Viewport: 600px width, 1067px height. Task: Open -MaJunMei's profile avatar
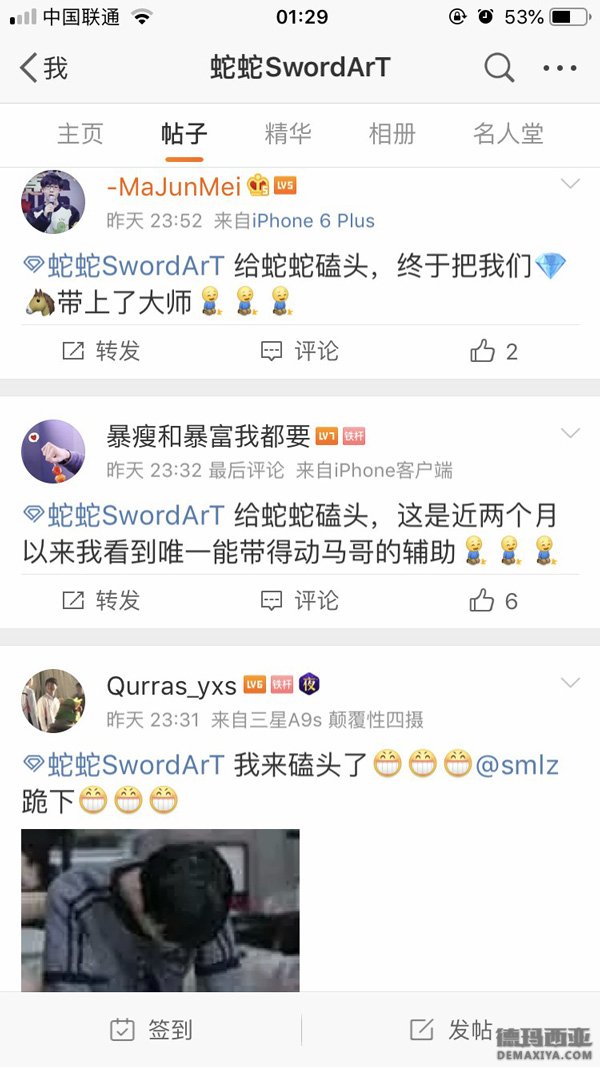click(x=53, y=202)
